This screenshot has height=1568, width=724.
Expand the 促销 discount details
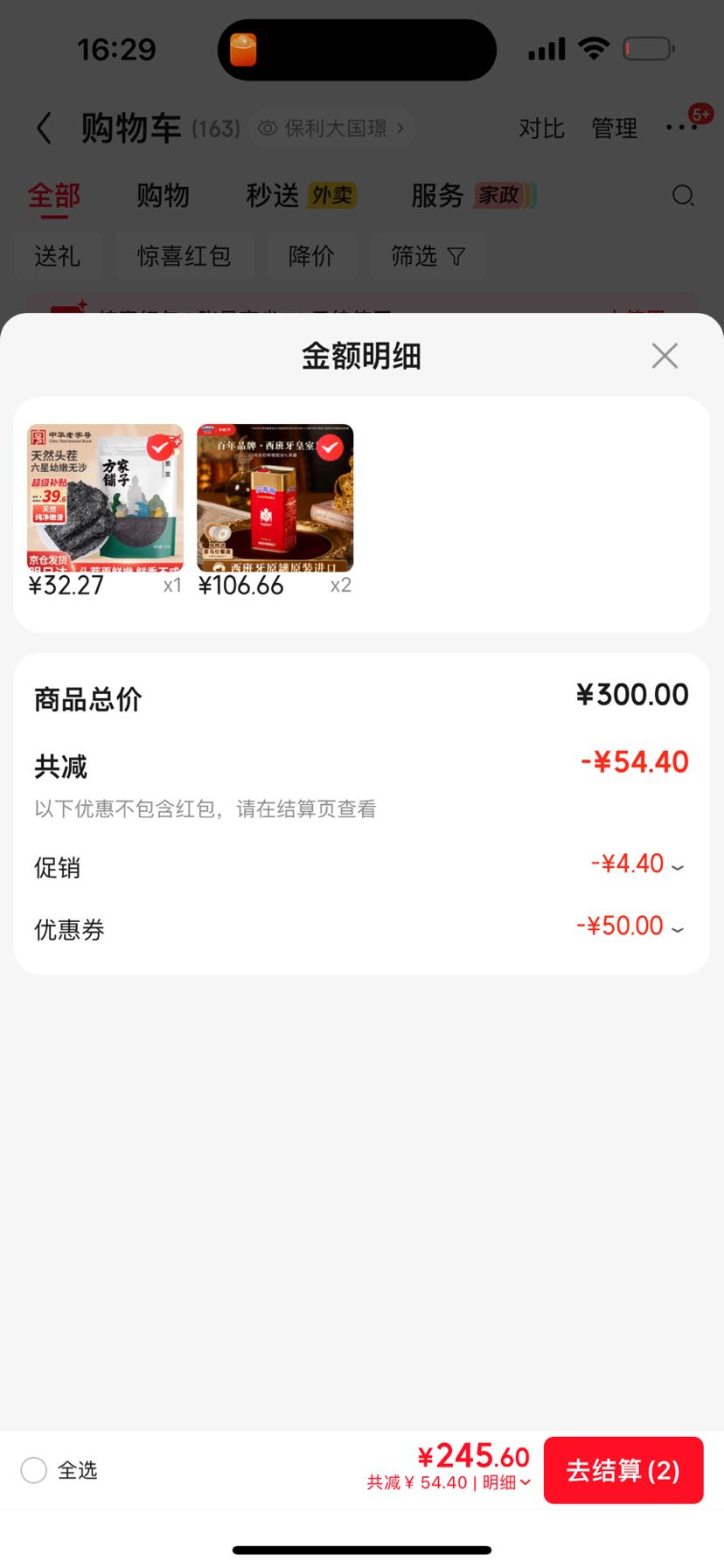coord(638,865)
